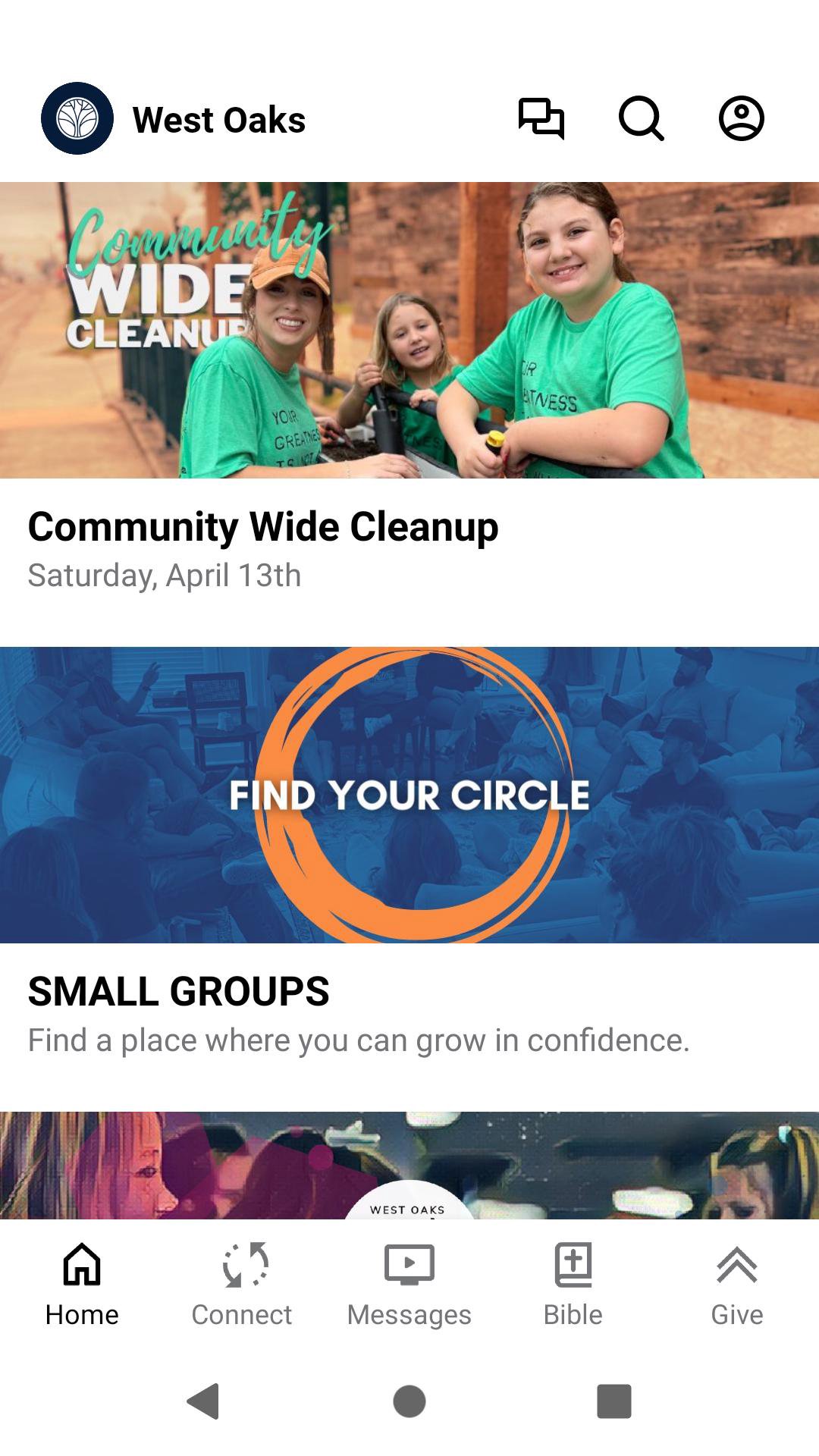Switch to the Messages tab
Viewport: 819px width, 1456px height.
[x=409, y=1283]
